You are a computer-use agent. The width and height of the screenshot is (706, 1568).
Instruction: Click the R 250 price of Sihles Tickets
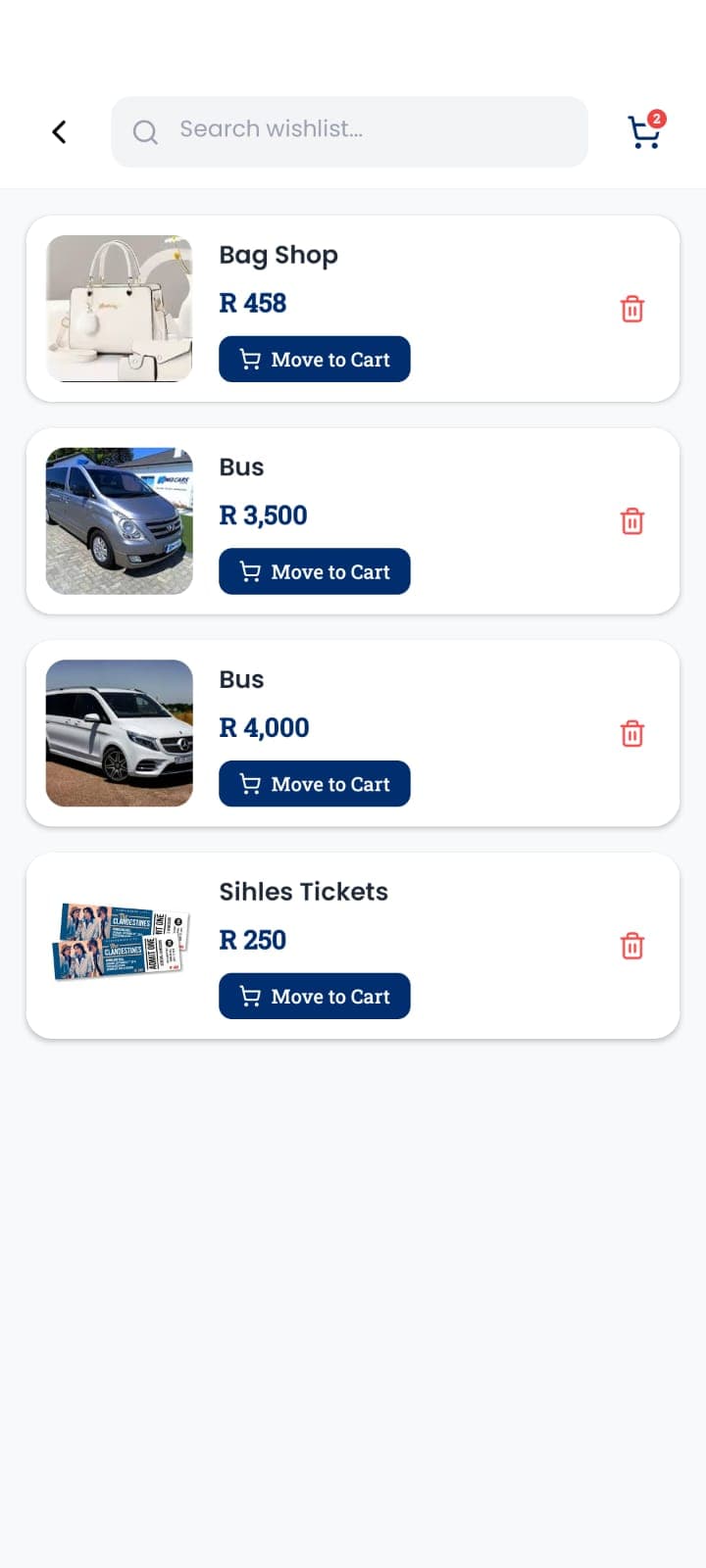[x=252, y=939]
